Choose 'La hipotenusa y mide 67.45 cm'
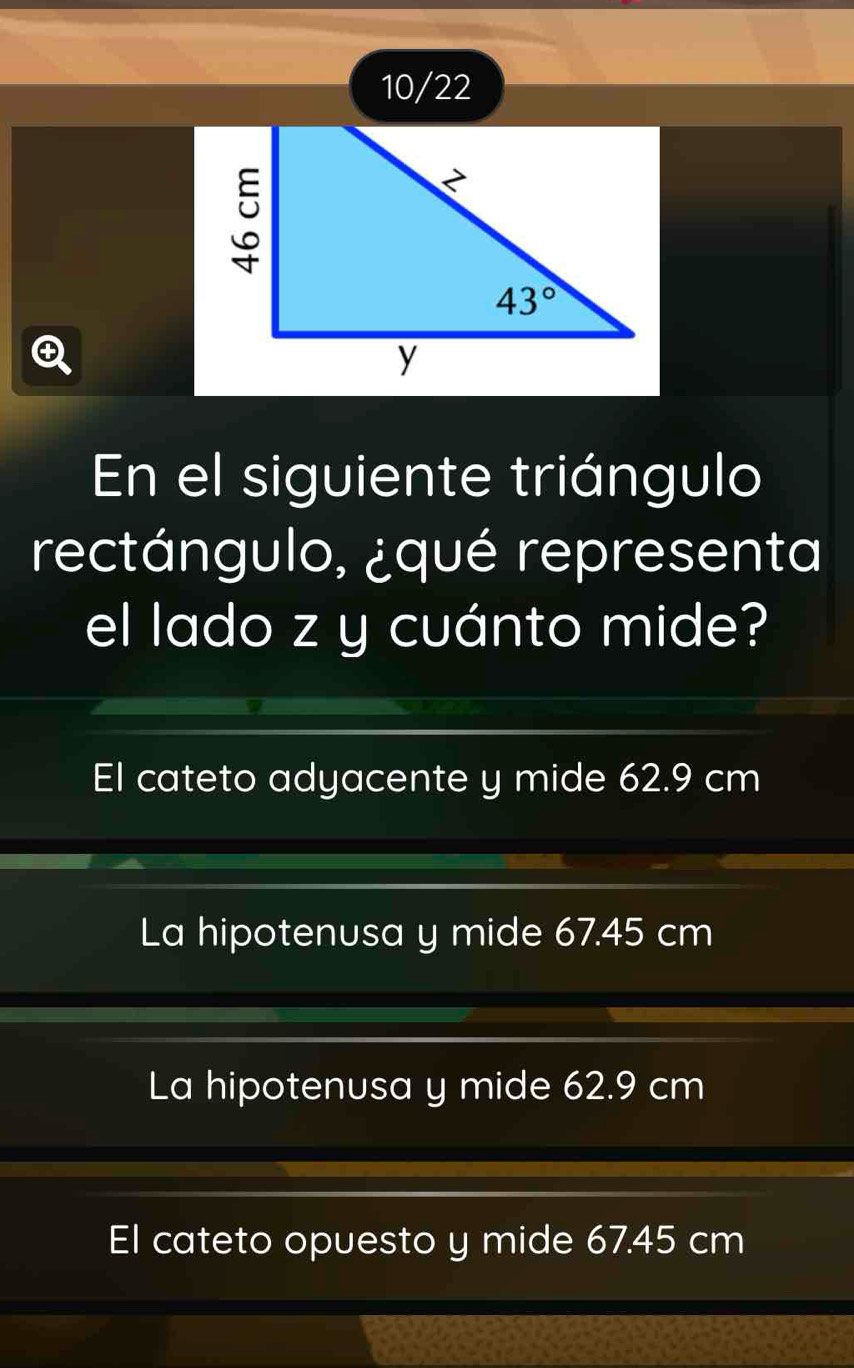Screen dimensions: 854x1368 click(427, 932)
